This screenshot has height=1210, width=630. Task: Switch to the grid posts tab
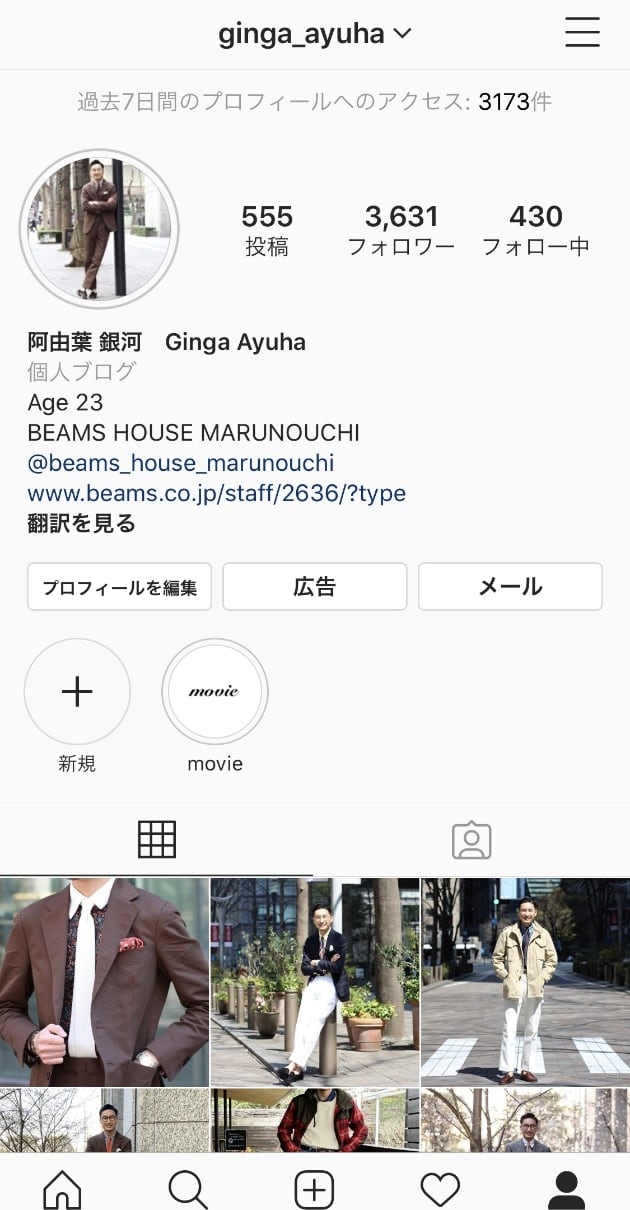coord(157,840)
